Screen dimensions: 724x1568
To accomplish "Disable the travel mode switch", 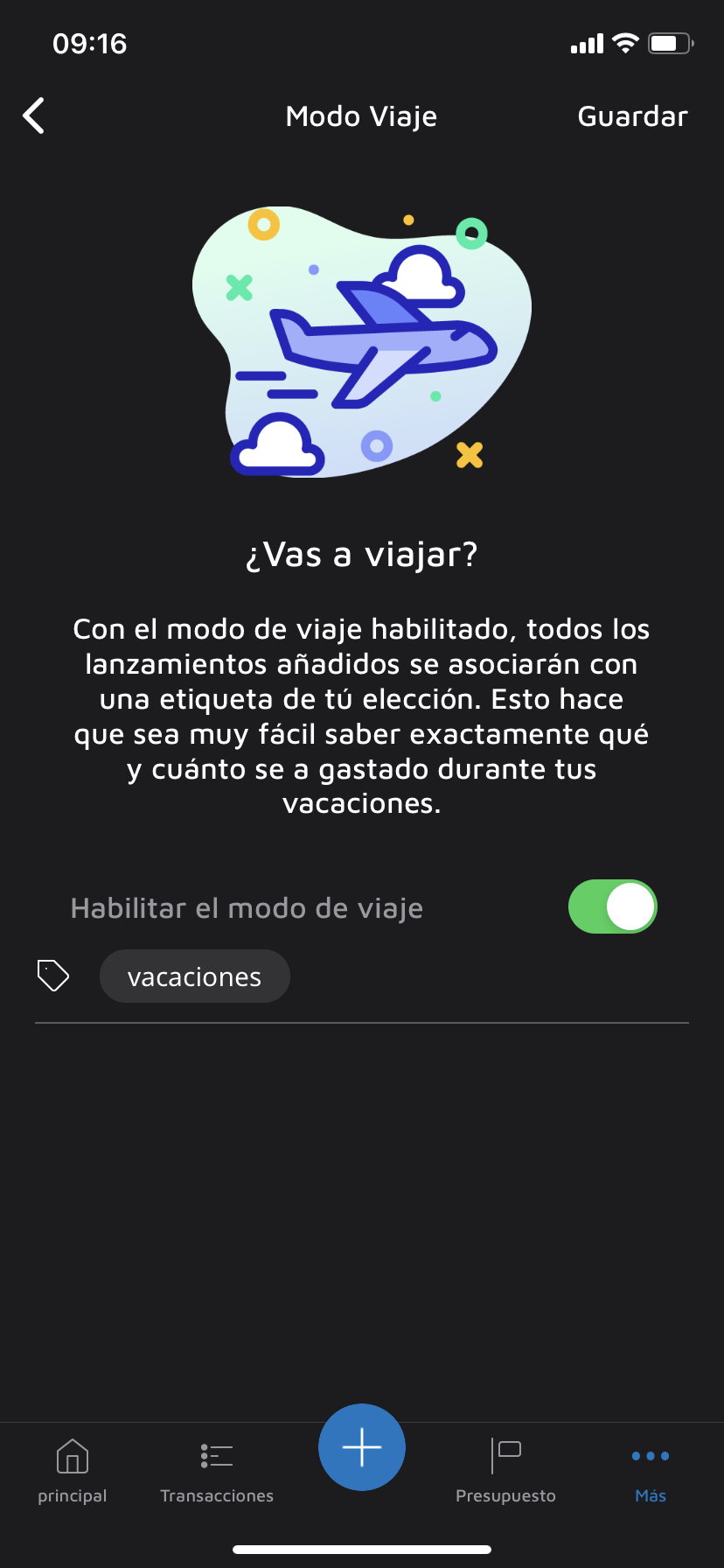I will (612, 906).
